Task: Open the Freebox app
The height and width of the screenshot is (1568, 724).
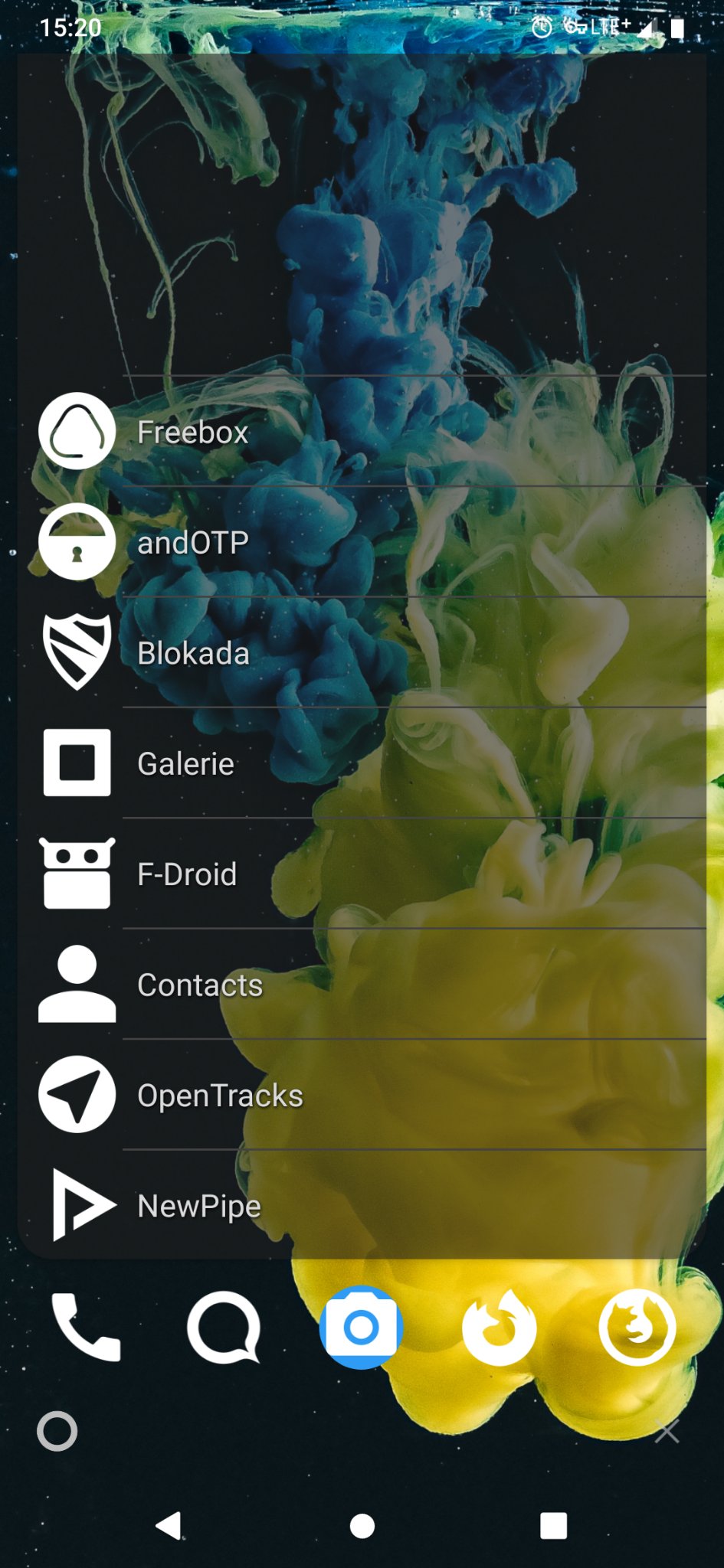Action: click(192, 431)
